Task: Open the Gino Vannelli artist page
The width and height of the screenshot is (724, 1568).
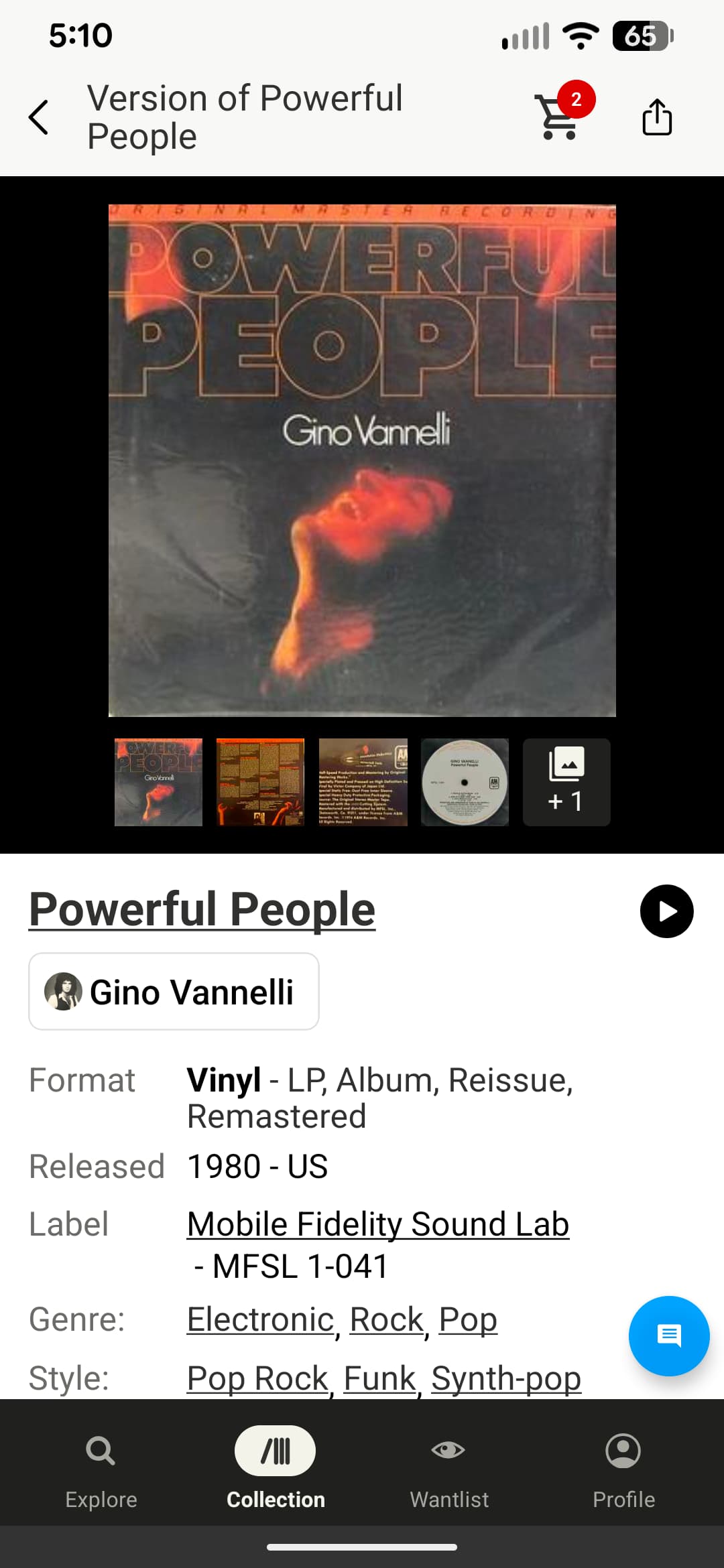Action: 174,992
